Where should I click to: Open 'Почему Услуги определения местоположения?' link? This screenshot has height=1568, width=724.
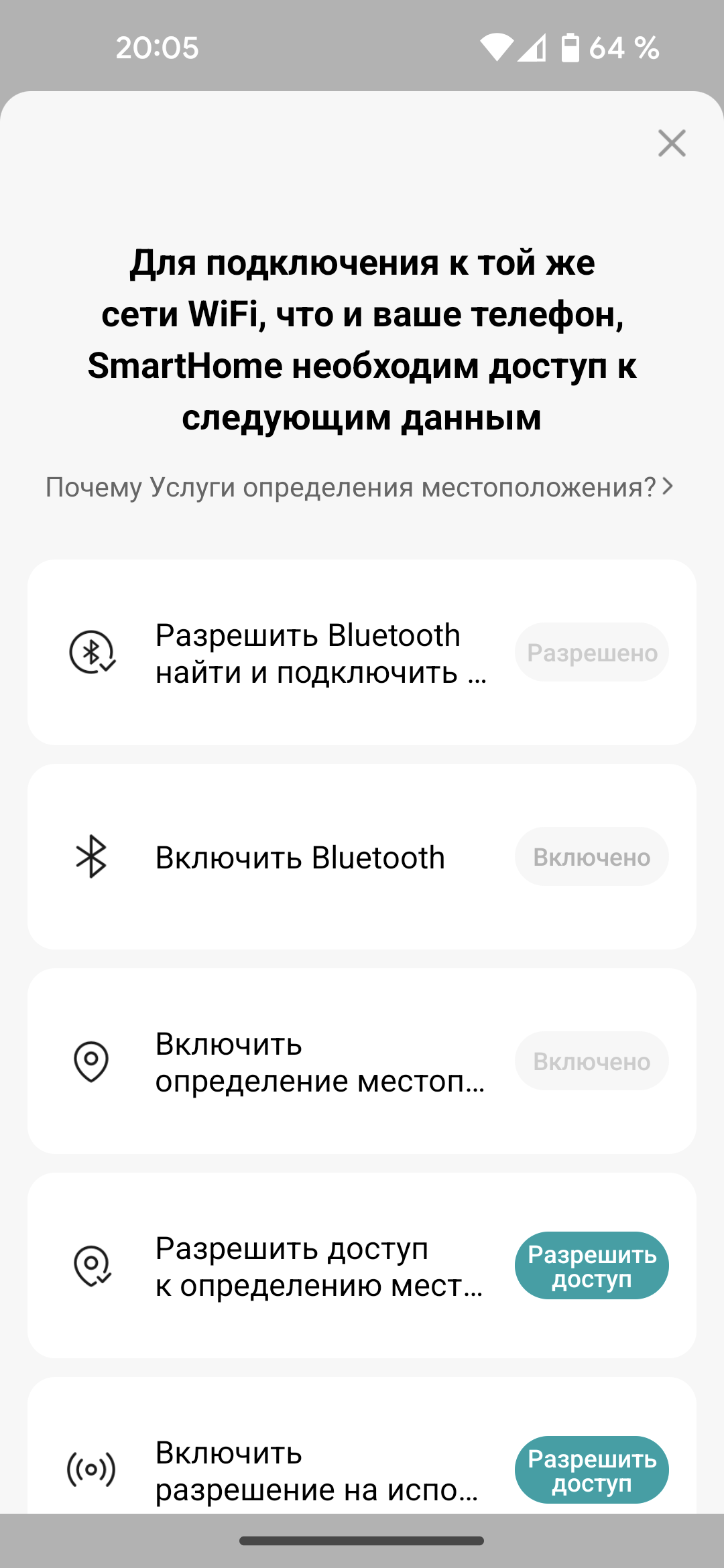pos(359,487)
